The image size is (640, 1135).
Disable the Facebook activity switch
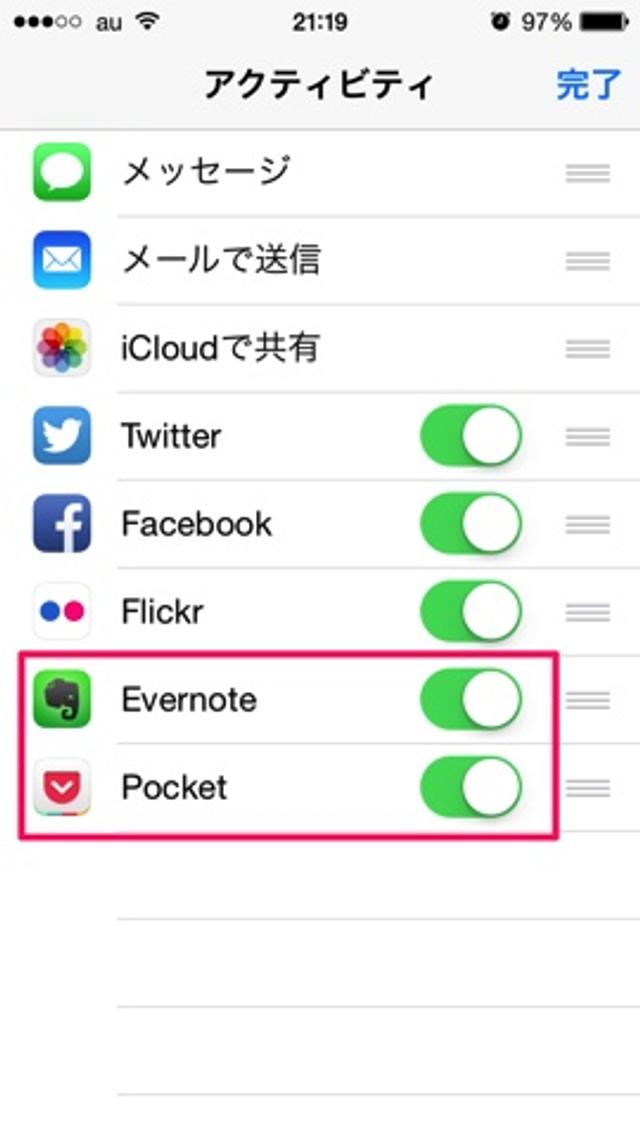click(471, 523)
